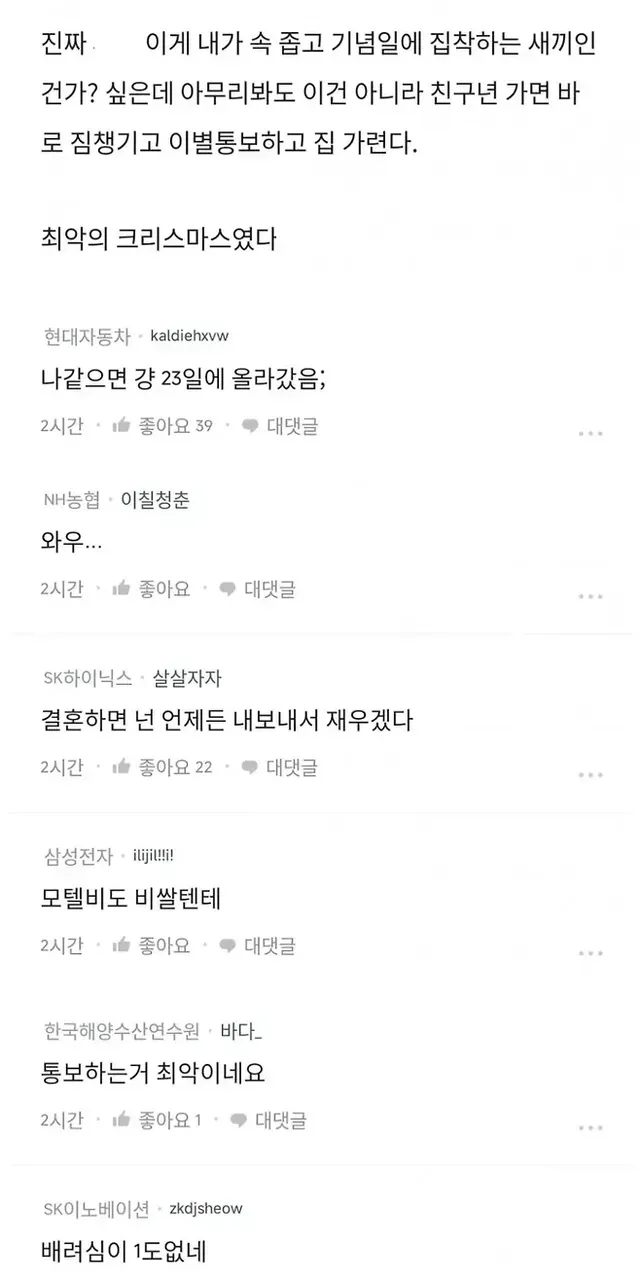Image resolution: width=640 pixels, height=1280 pixels.
Task: Reply to the comment by 살살자자
Action: [x=280, y=767]
